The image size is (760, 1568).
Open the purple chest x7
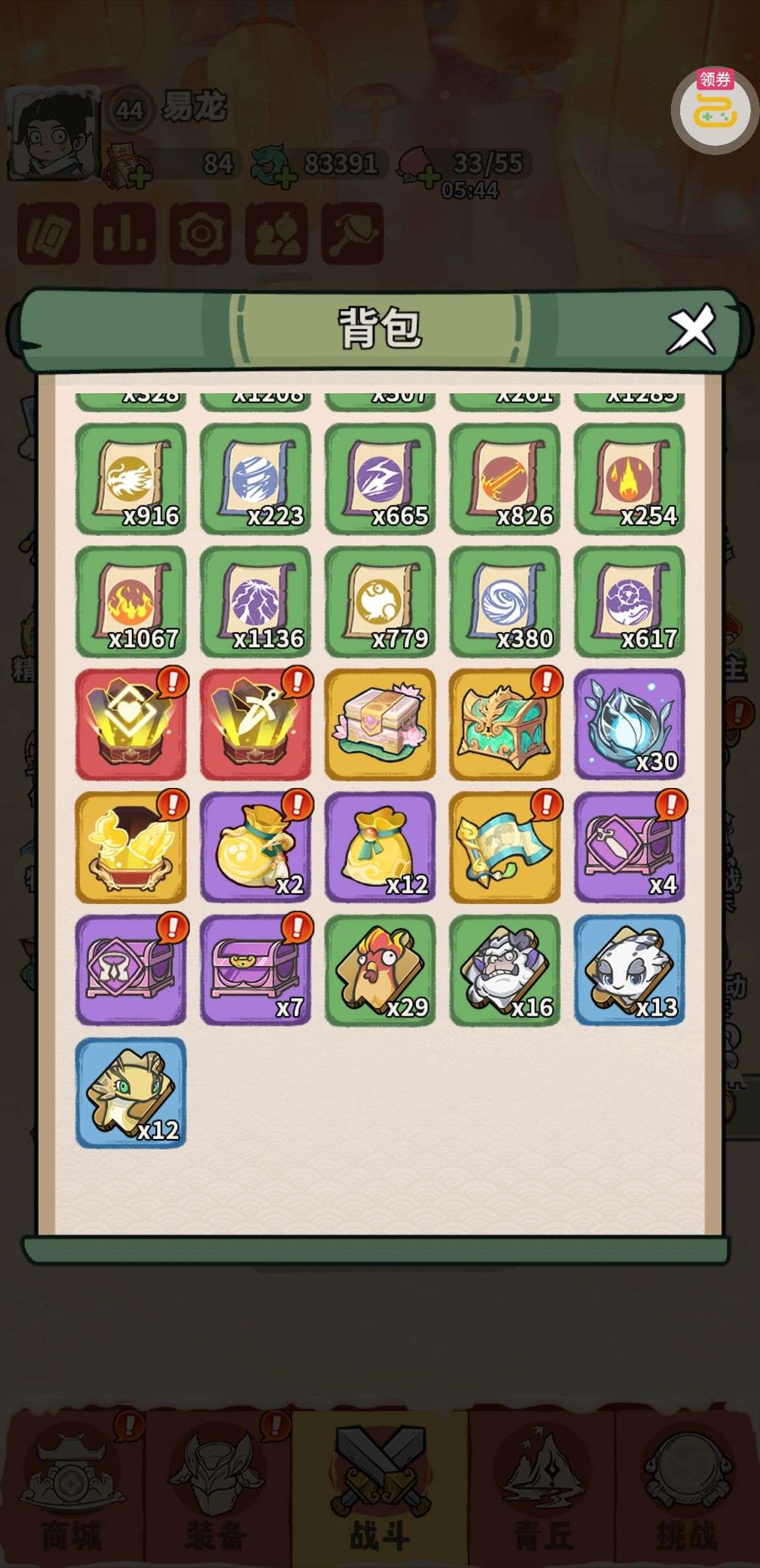click(255, 969)
